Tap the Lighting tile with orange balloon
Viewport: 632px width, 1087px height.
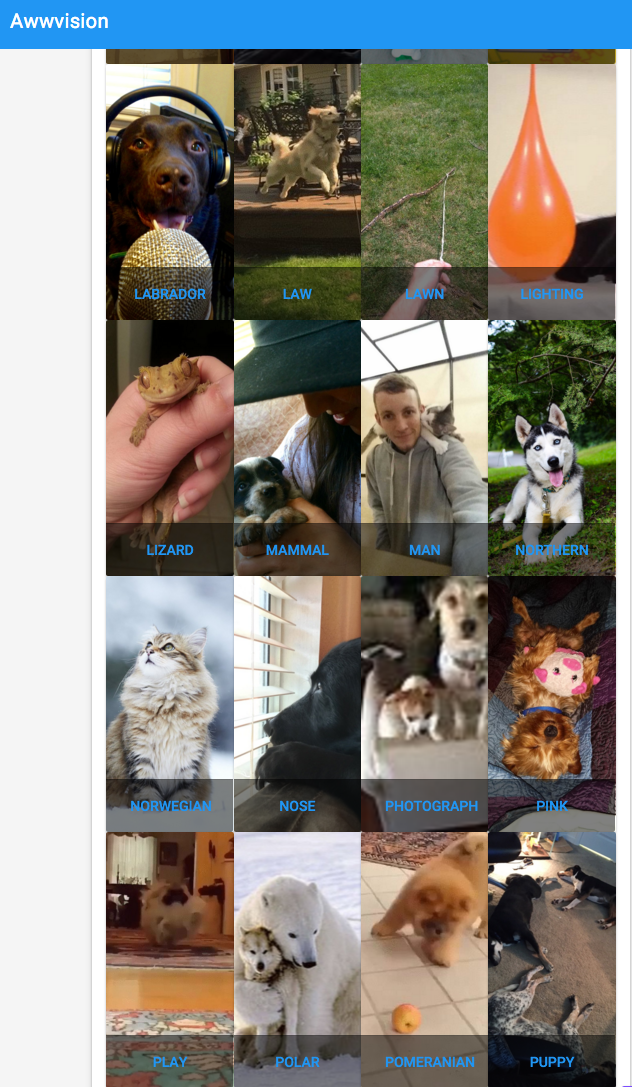[x=551, y=192]
